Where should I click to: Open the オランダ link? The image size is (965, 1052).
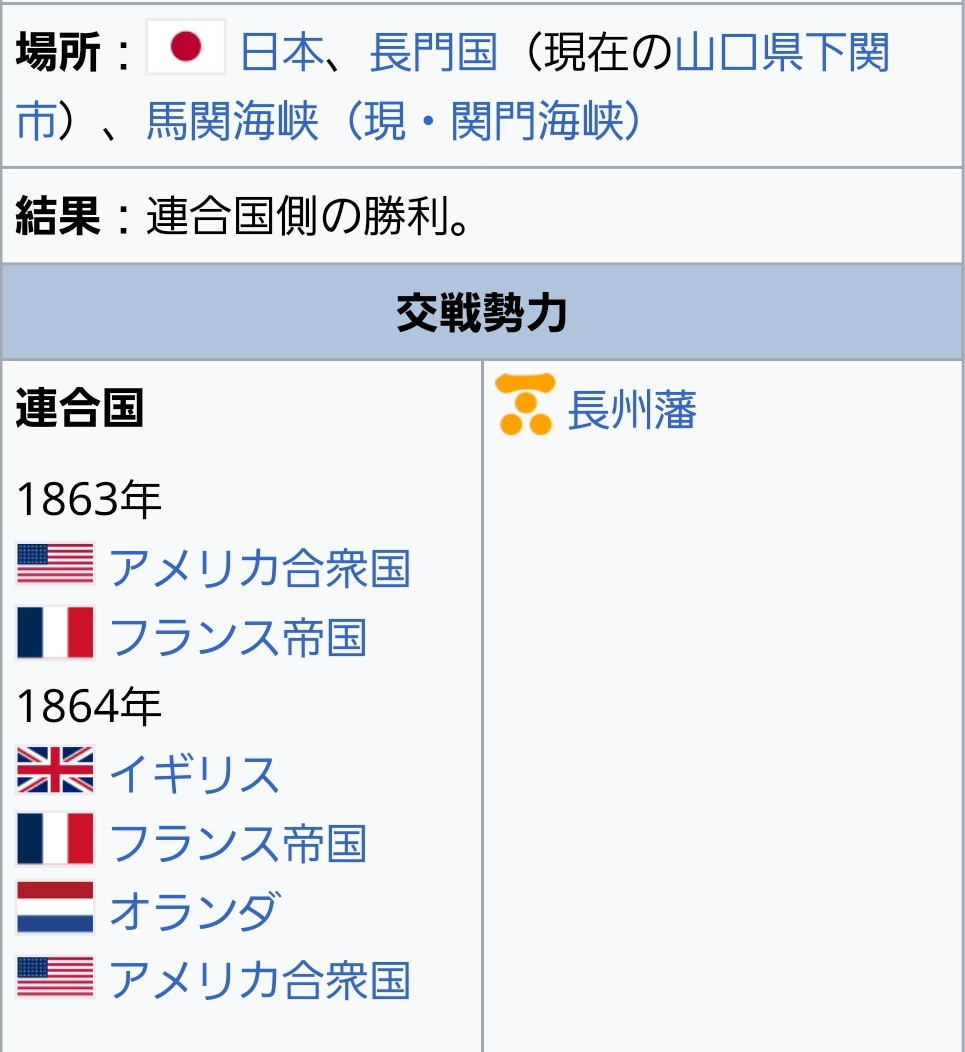[194, 911]
